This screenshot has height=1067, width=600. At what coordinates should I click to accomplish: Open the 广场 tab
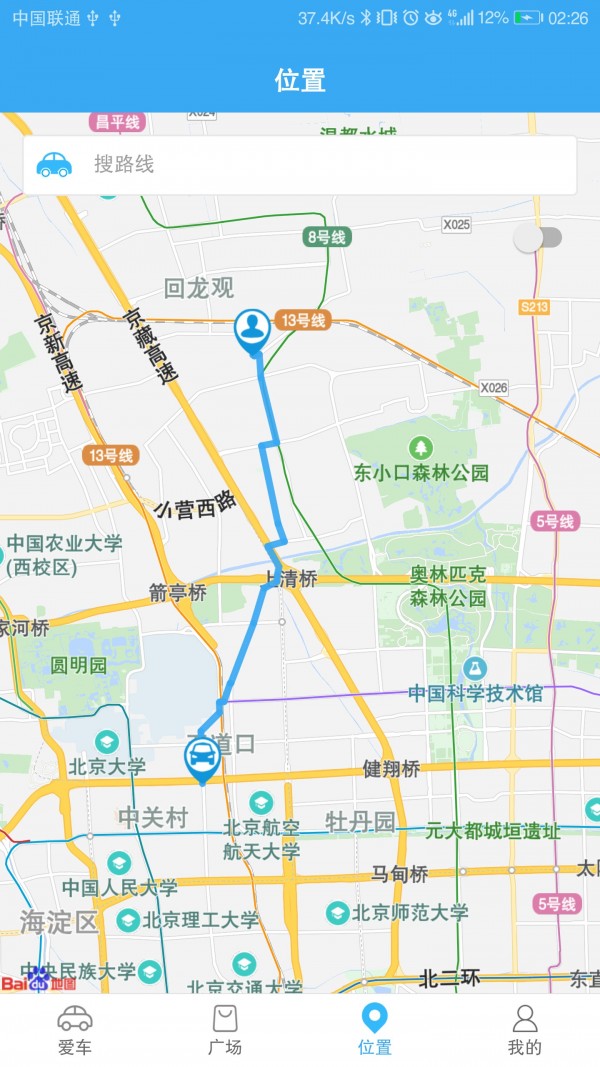point(225,1030)
